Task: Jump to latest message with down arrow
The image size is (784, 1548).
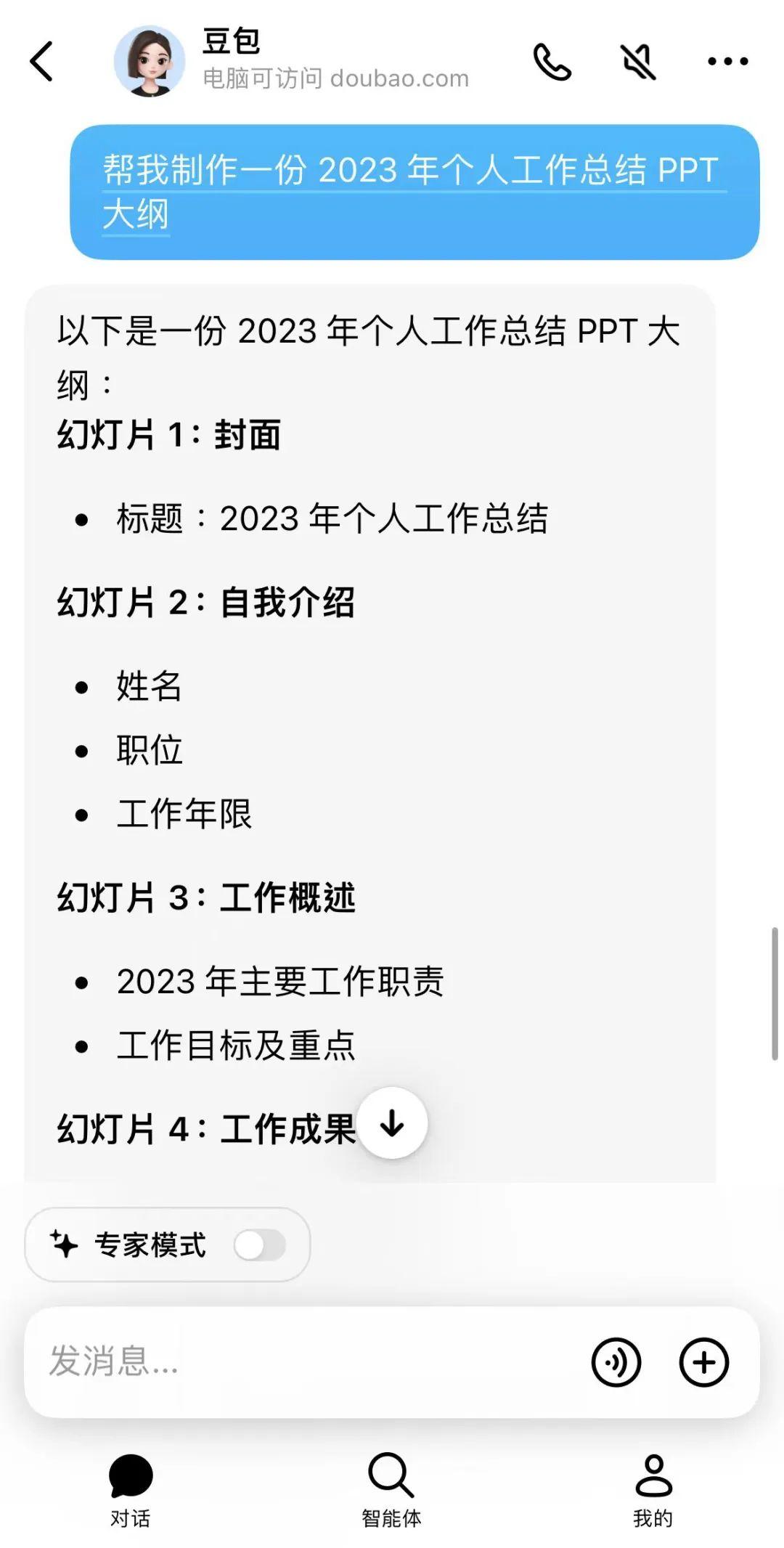Action: (x=392, y=1123)
